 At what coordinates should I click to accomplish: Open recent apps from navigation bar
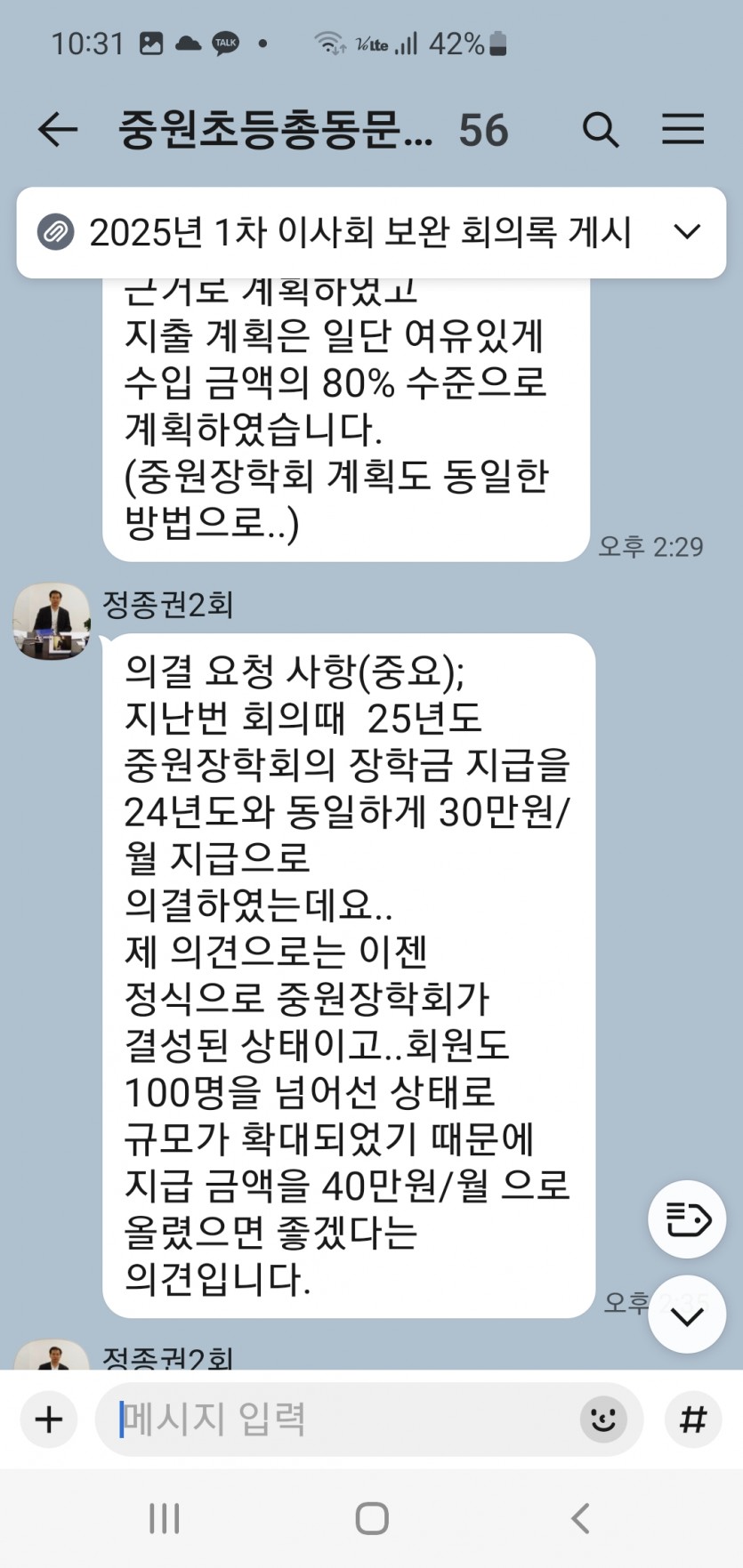(x=165, y=1518)
